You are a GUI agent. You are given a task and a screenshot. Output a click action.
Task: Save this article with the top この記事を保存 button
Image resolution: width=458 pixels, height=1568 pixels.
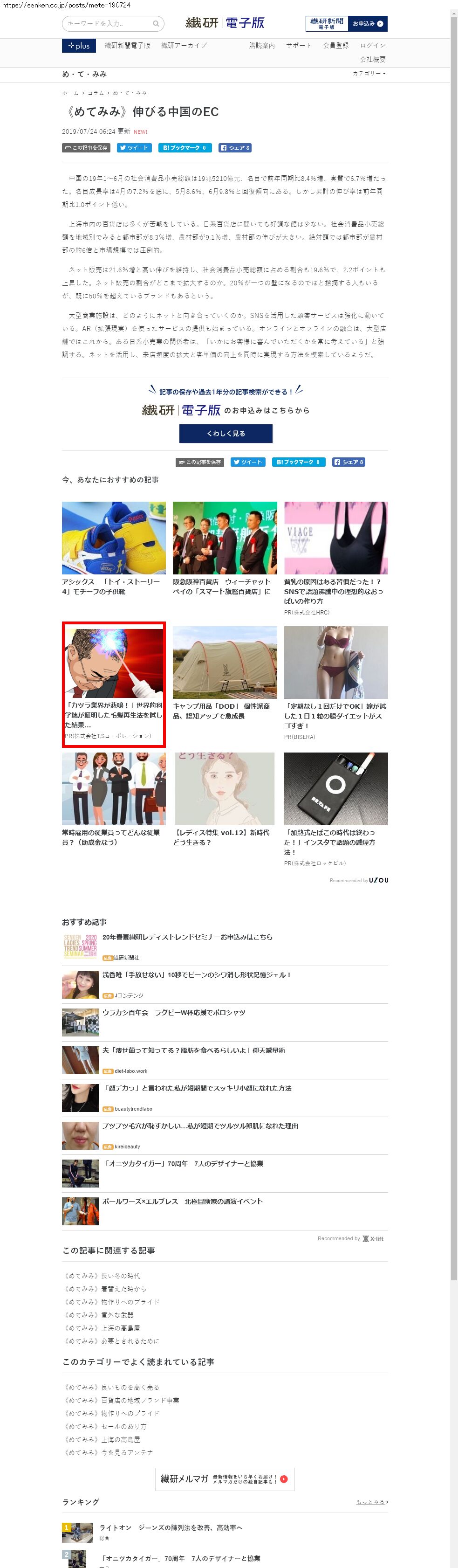point(86,148)
